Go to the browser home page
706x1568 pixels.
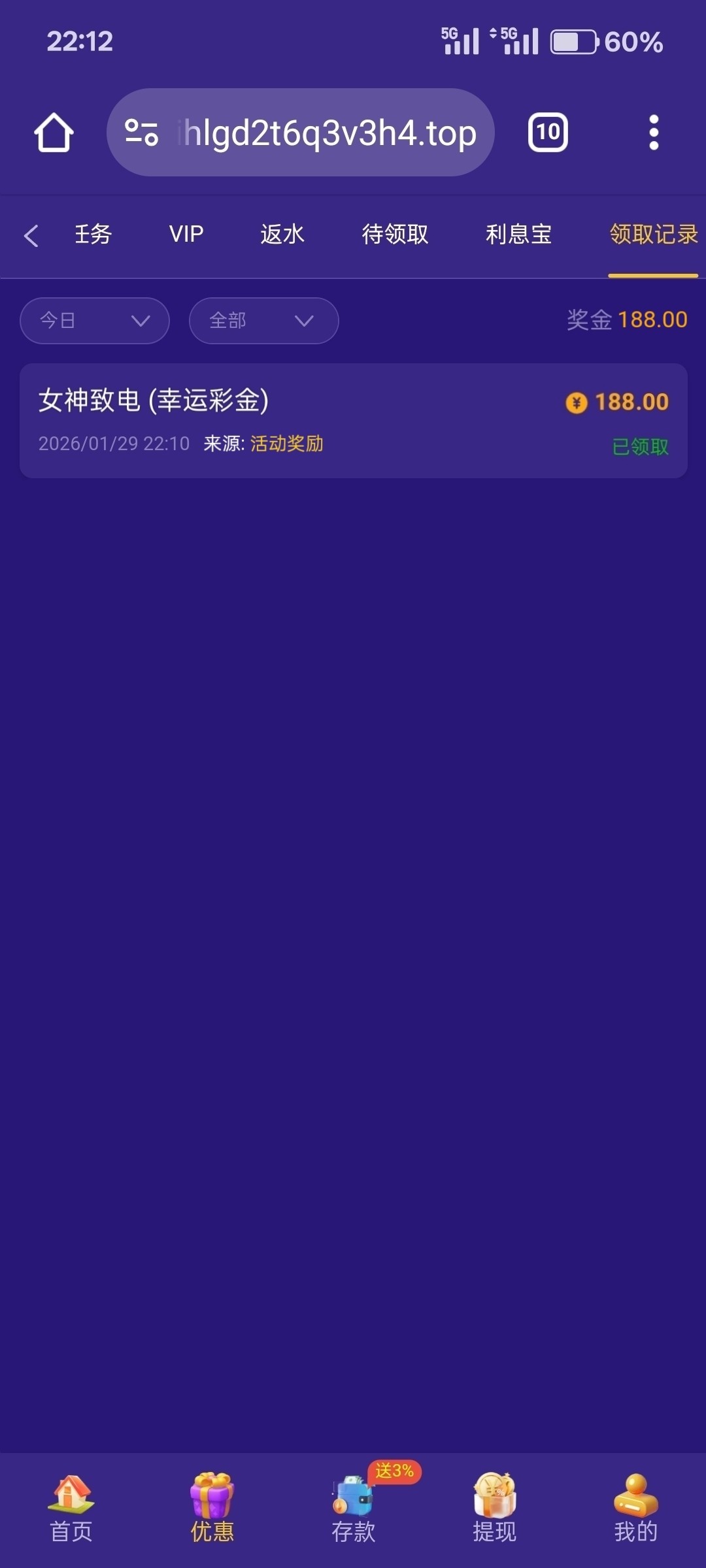54,133
